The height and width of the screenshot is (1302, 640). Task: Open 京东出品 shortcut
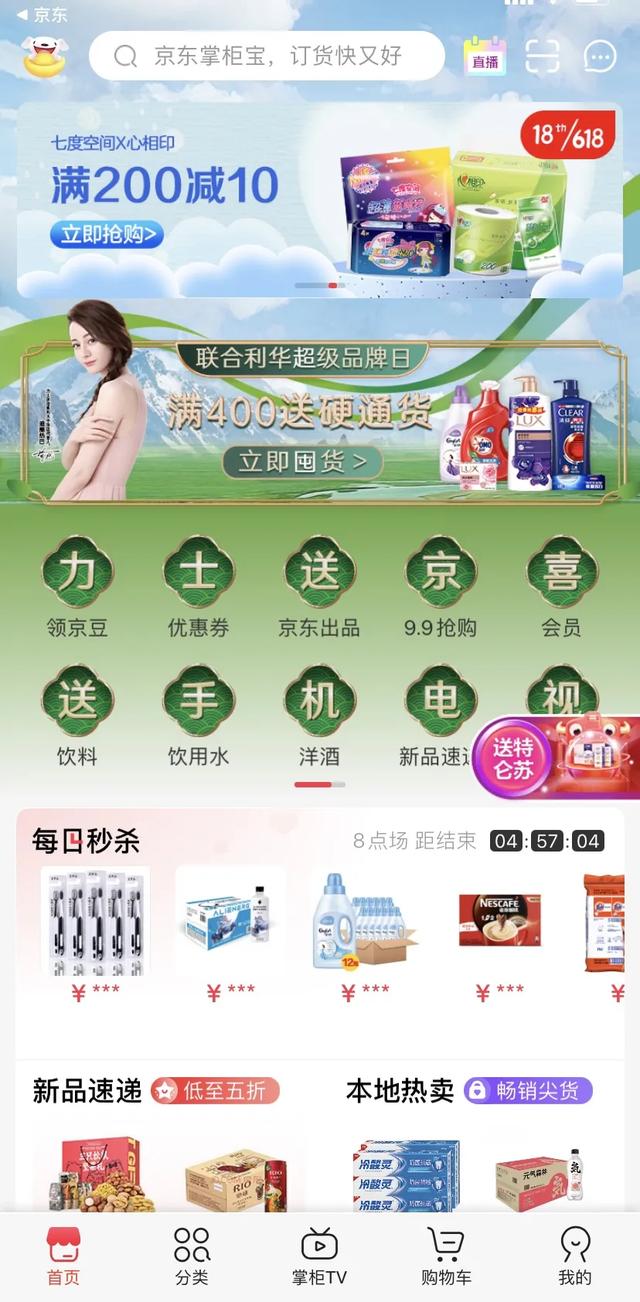coord(319,585)
